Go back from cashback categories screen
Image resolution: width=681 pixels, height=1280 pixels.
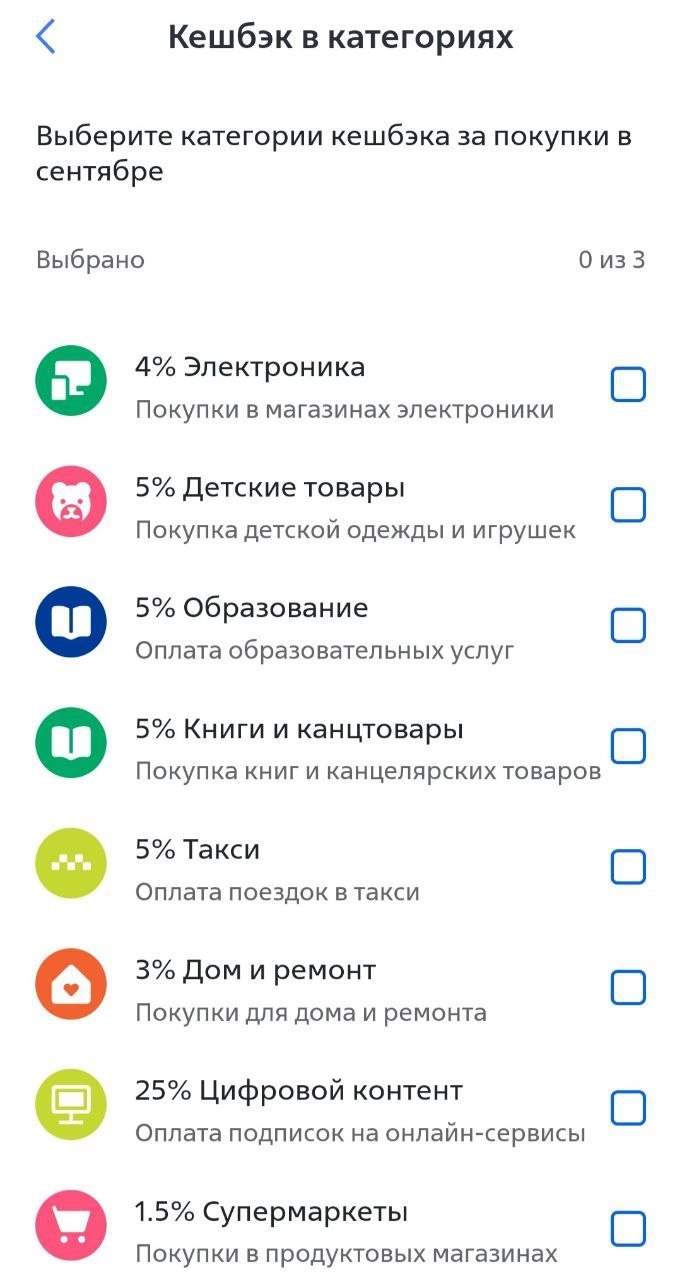[x=46, y=37]
